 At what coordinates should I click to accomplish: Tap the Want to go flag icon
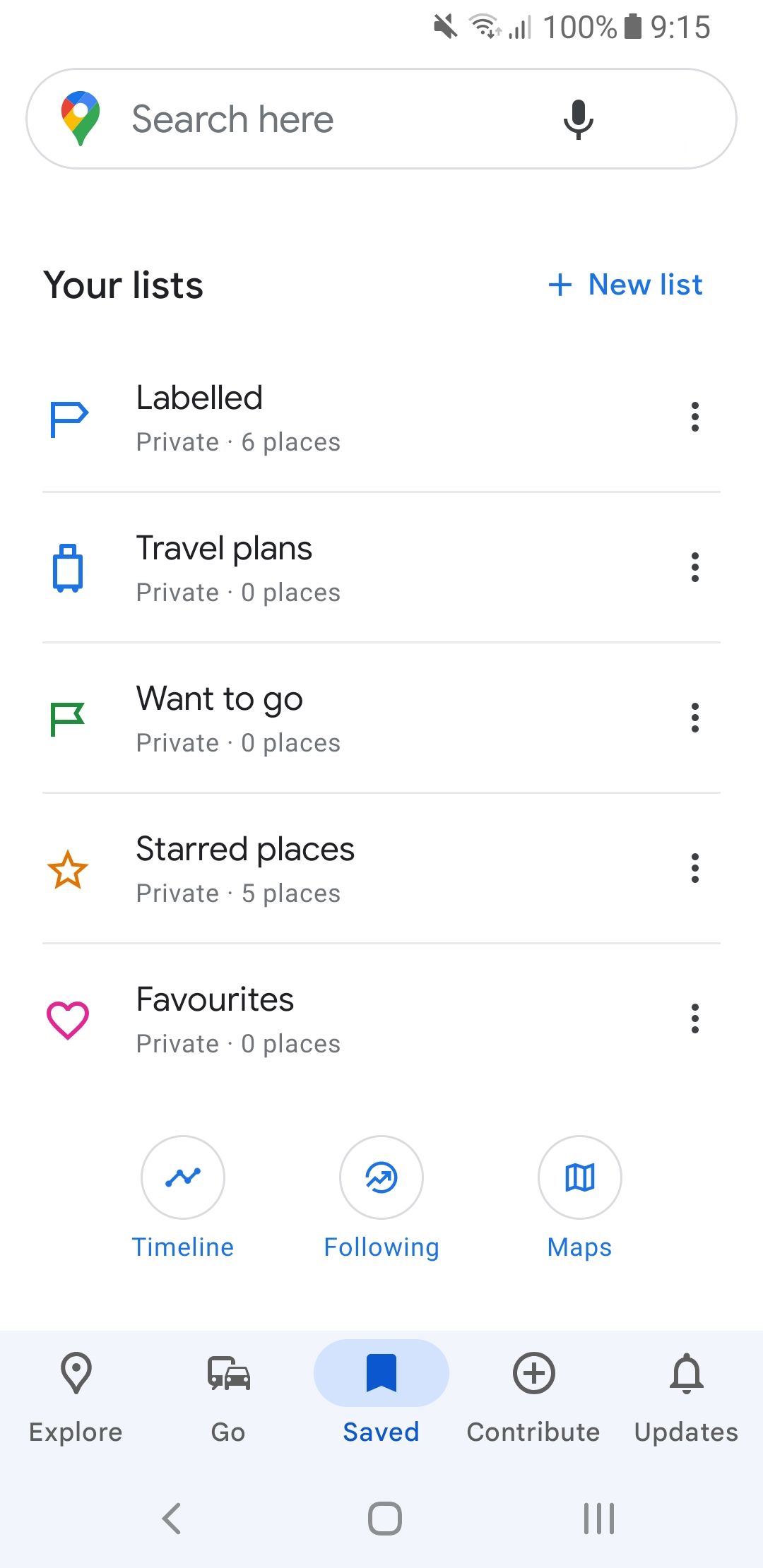[x=66, y=719]
